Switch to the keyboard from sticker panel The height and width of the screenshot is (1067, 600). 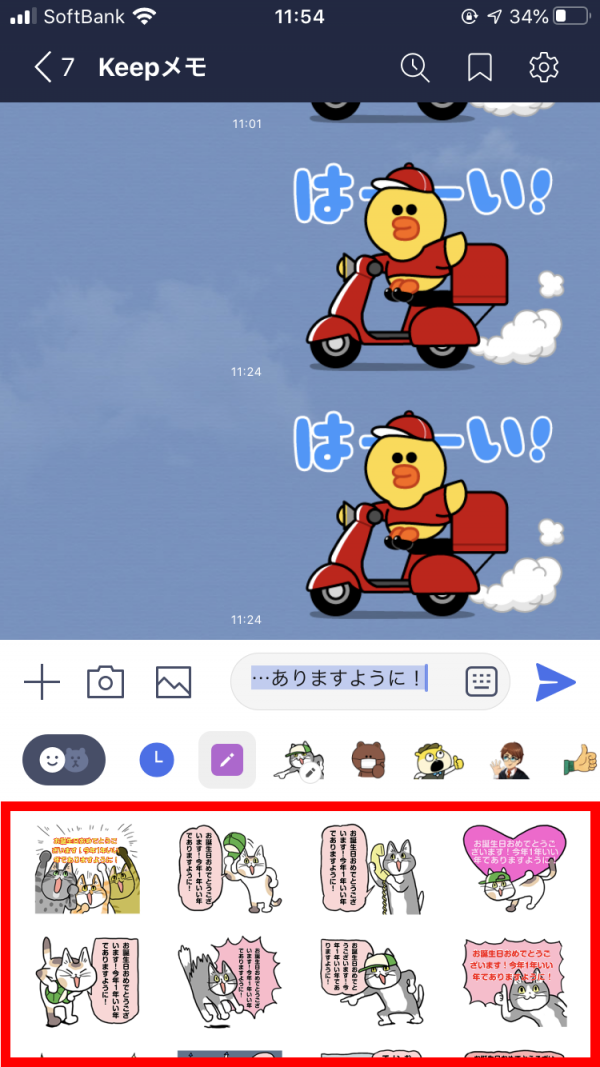482,682
